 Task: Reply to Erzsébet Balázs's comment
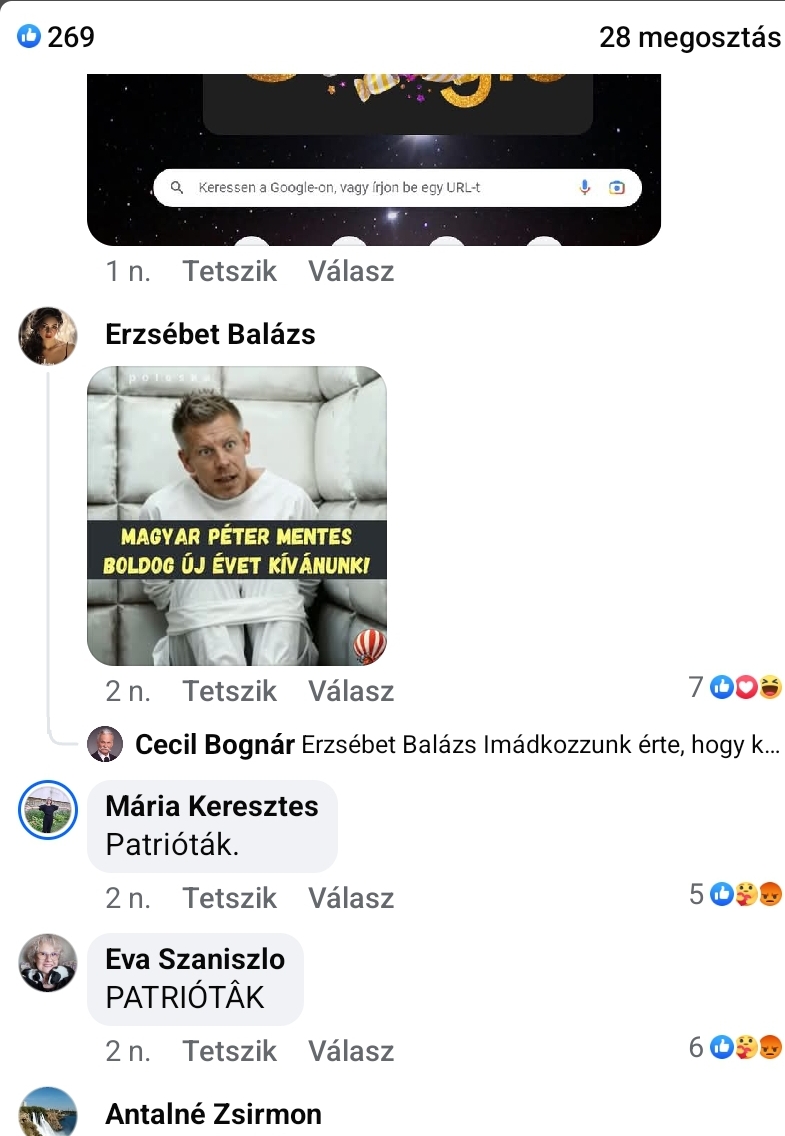point(351,691)
